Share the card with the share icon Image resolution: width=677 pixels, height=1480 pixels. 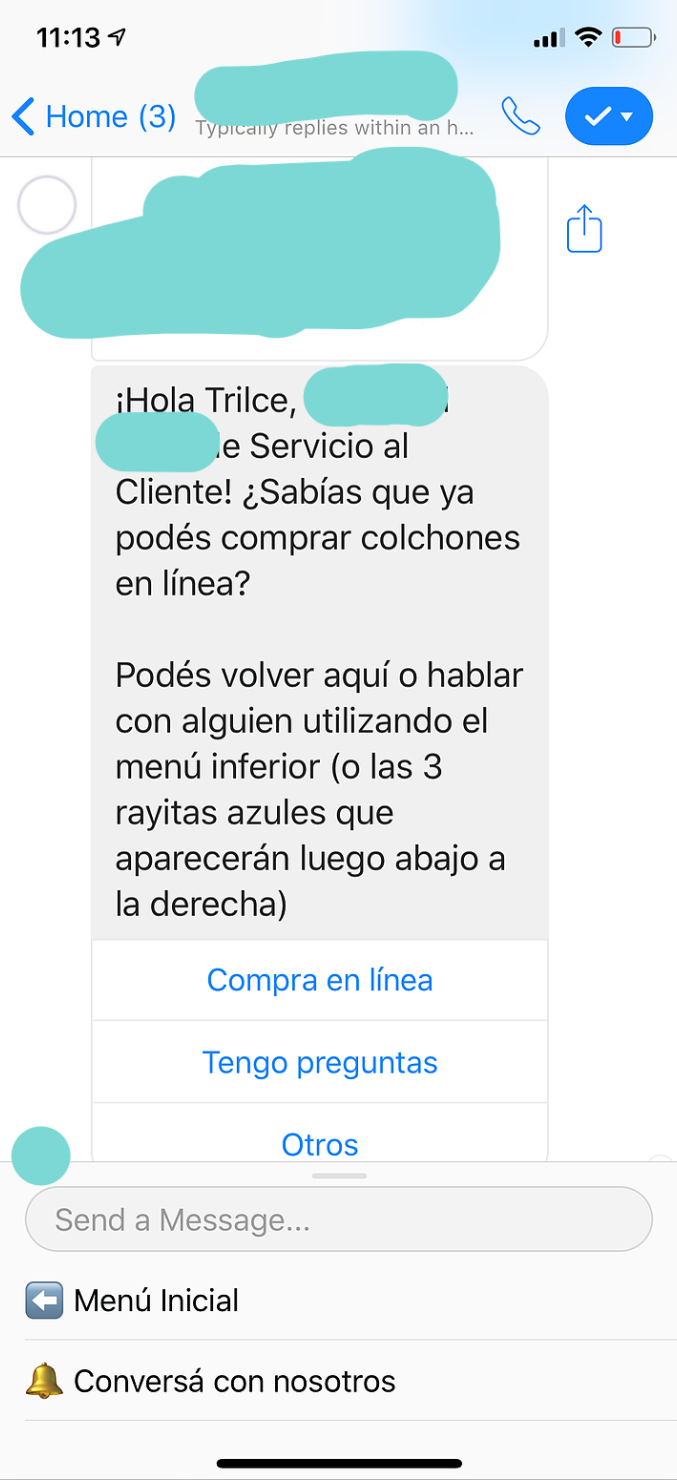point(585,229)
